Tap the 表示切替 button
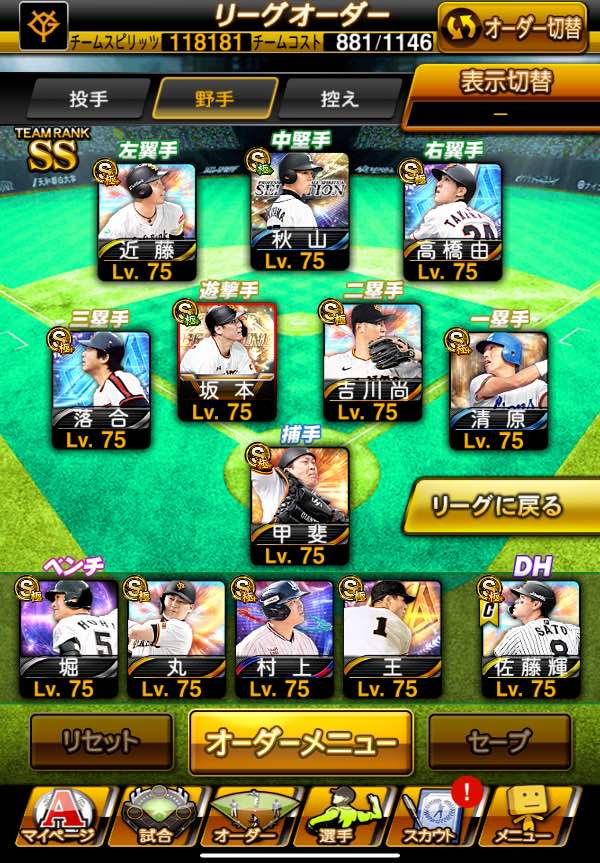Image resolution: width=600 pixels, height=863 pixels. click(504, 97)
